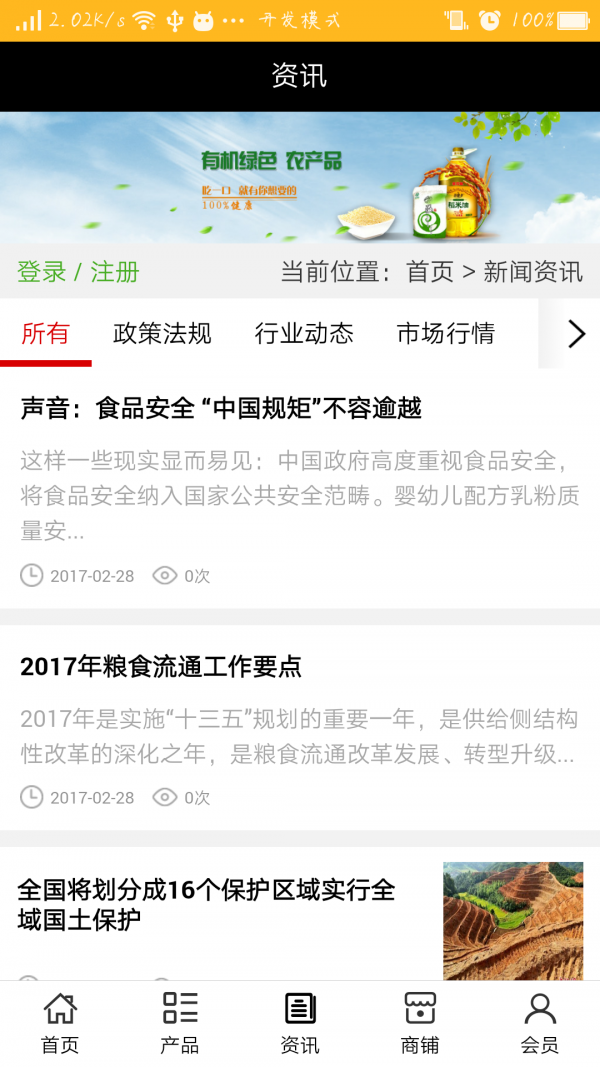The width and height of the screenshot is (600, 1067).
Task: Open article 2017年粮食流通工作要点
Action: coord(160,667)
